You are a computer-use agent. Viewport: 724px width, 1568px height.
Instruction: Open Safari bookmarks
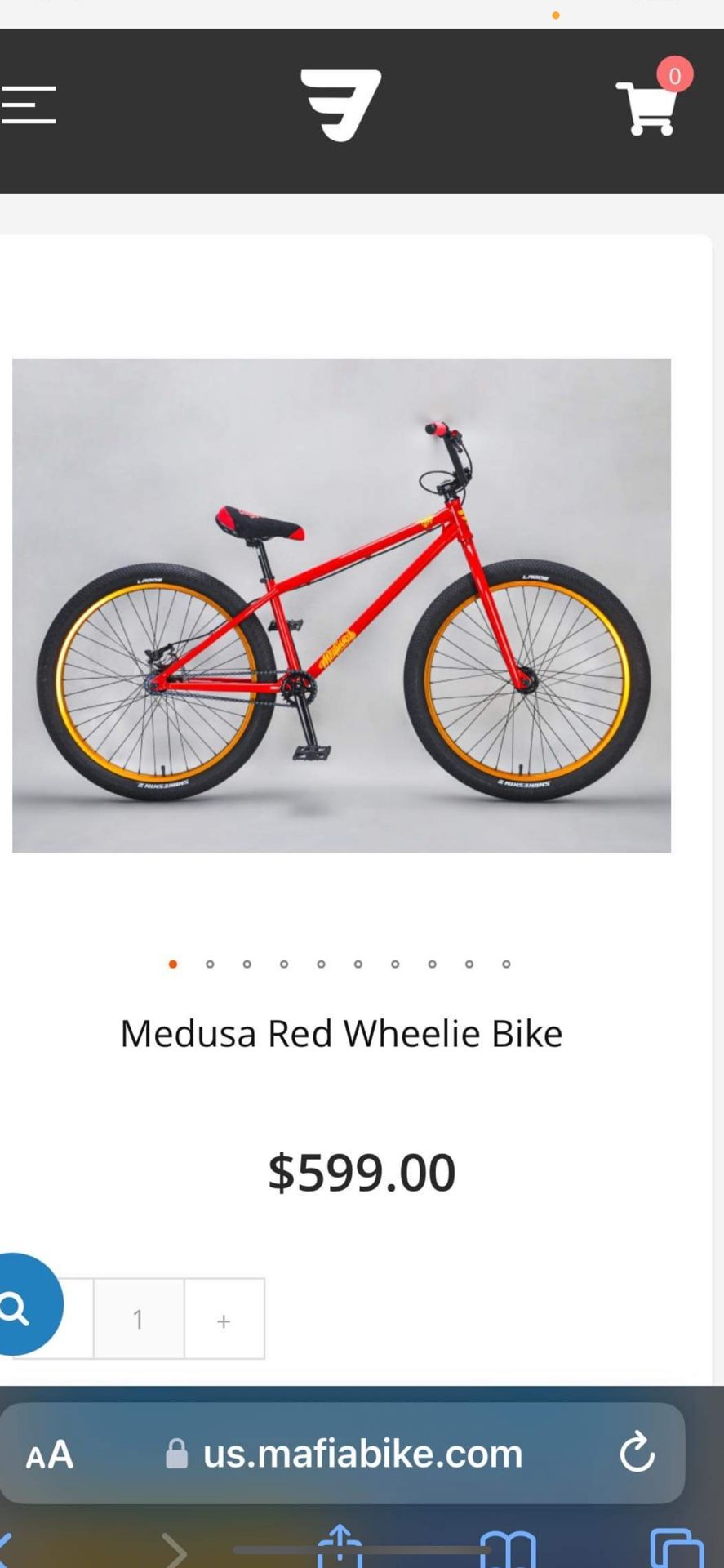pos(508,1549)
